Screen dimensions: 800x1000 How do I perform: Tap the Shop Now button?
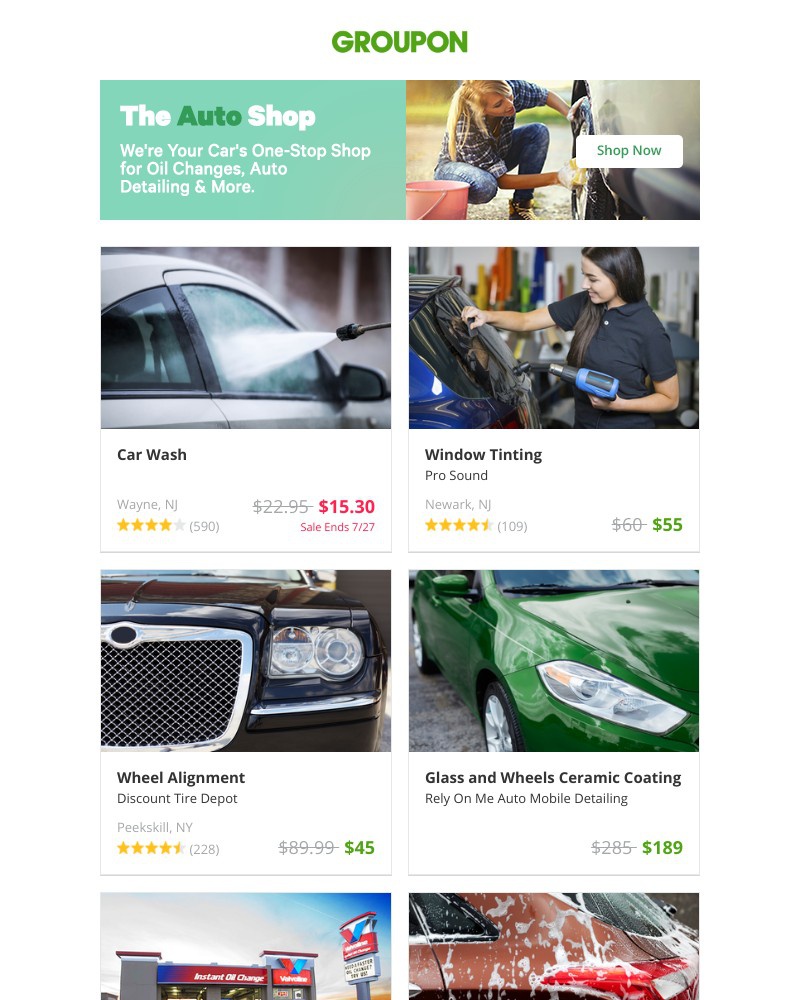click(x=629, y=151)
